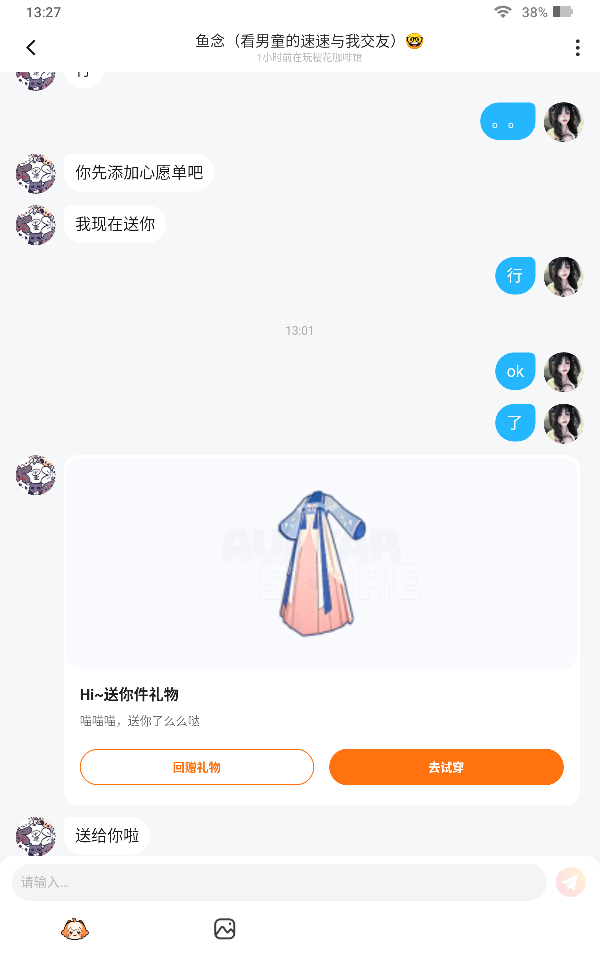Screen dimensions: 600x960
Task: Go back using the top-left arrow
Action: coord(31,47)
